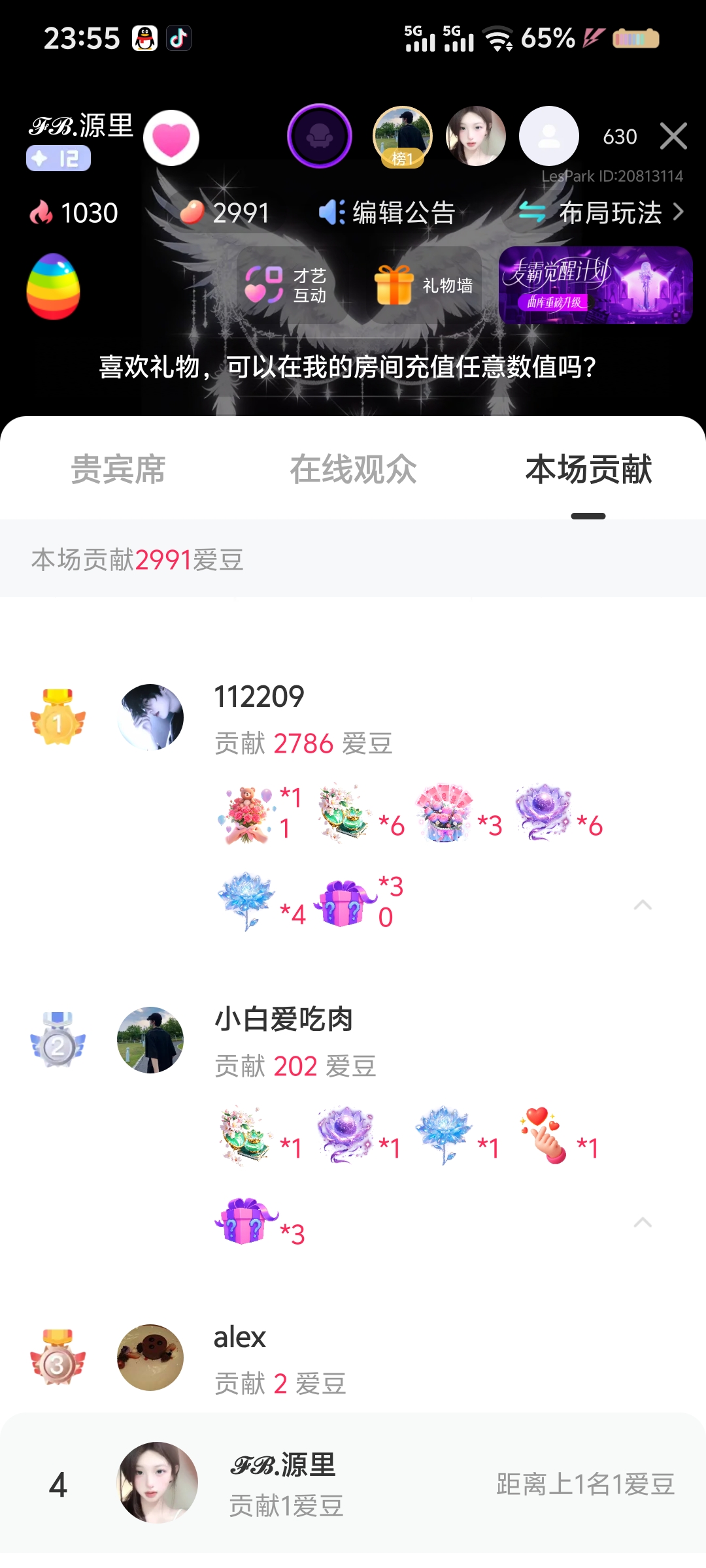Image resolution: width=706 pixels, height=1568 pixels.
Task: Collapse gift list of 112209
Action: point(643,905)
